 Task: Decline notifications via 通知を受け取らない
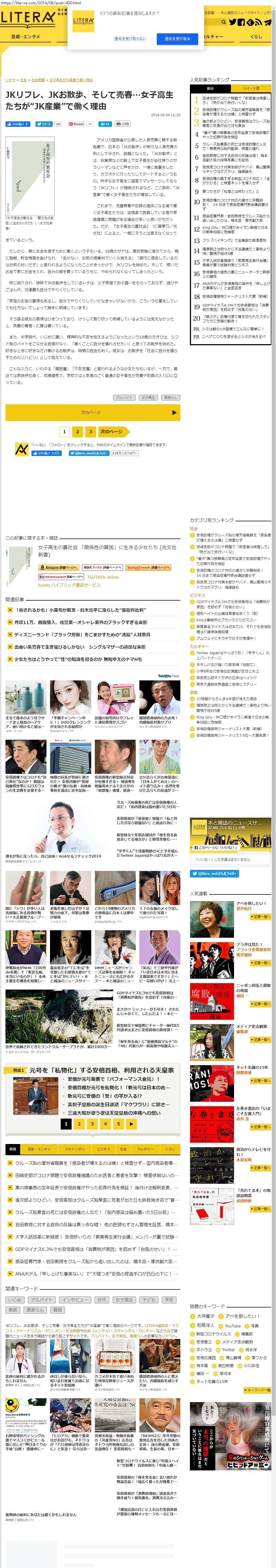click(130, 38)
